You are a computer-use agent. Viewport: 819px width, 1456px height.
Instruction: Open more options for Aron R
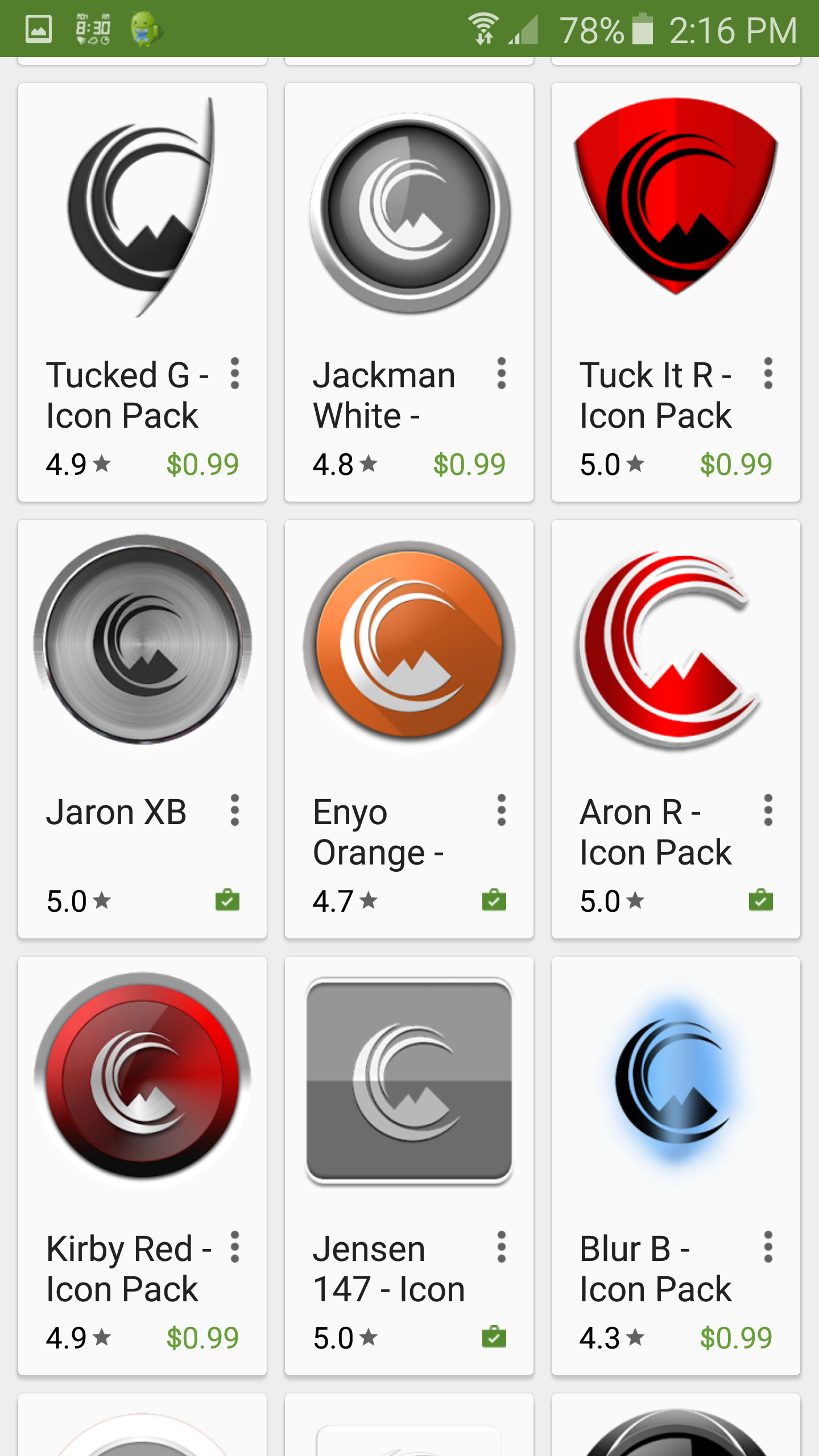pyautogui.click(x=768, y=810)
